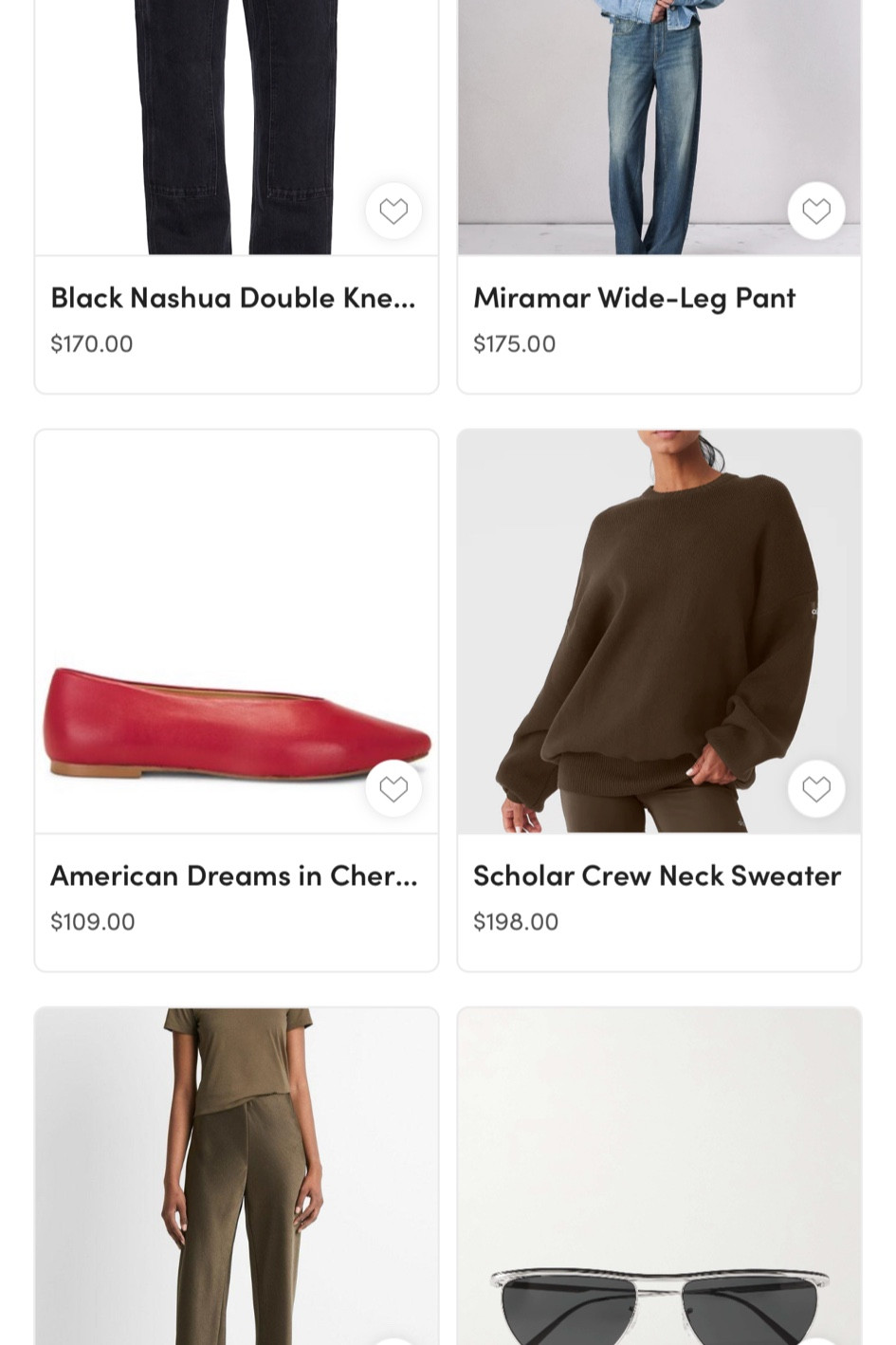Select the brown sweater product image

point(659,629)
